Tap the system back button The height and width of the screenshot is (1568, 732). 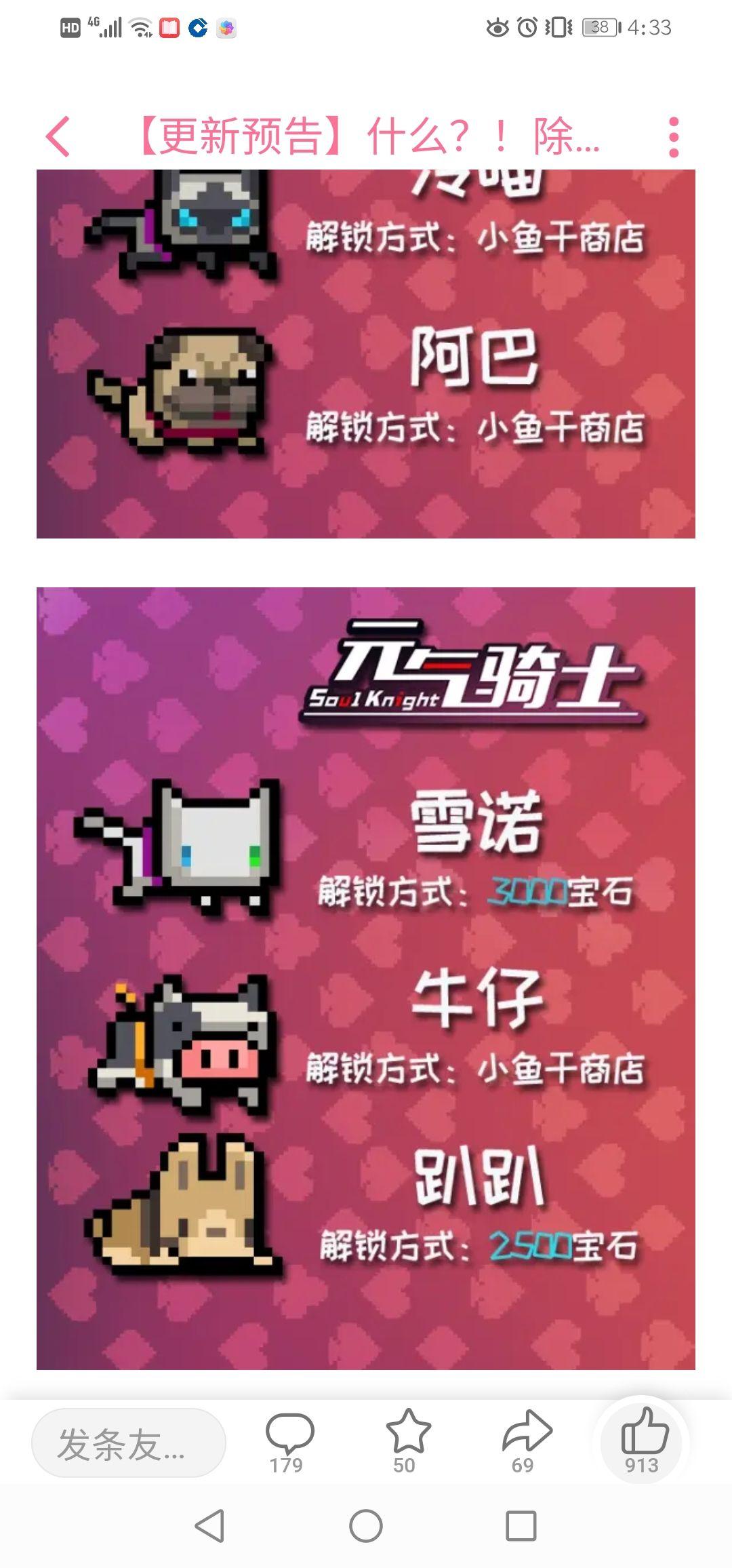209,1527
